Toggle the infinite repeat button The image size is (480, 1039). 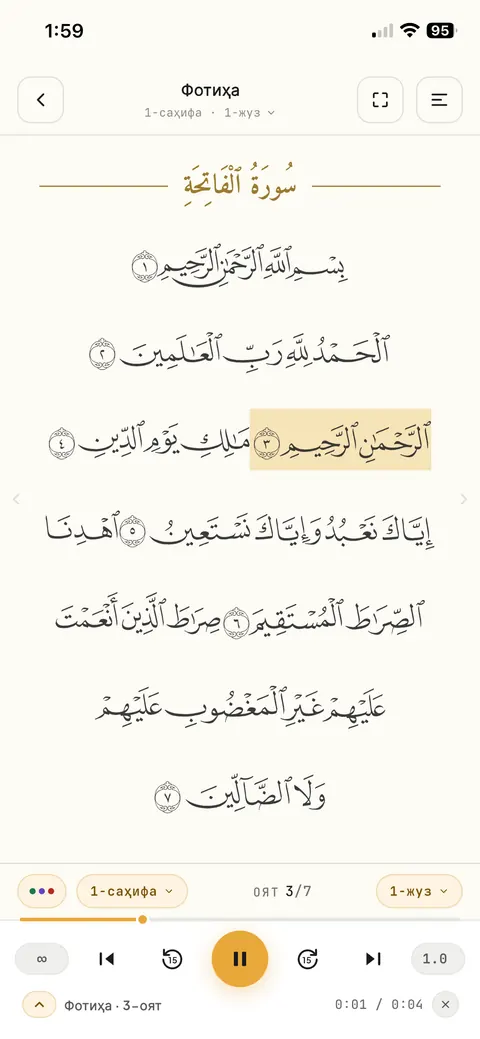click(42, 959)
